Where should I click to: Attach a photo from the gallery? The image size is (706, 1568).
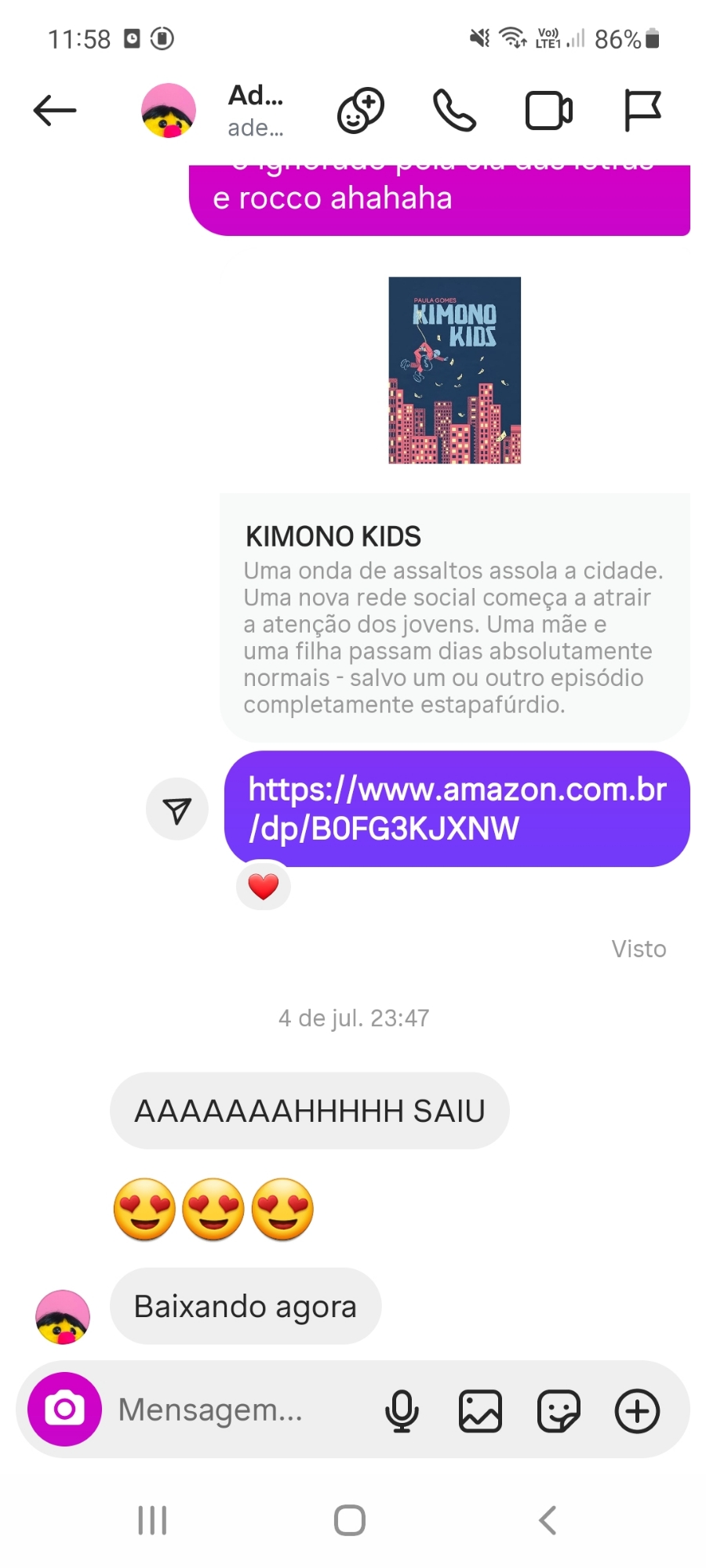coord(480,1410)
